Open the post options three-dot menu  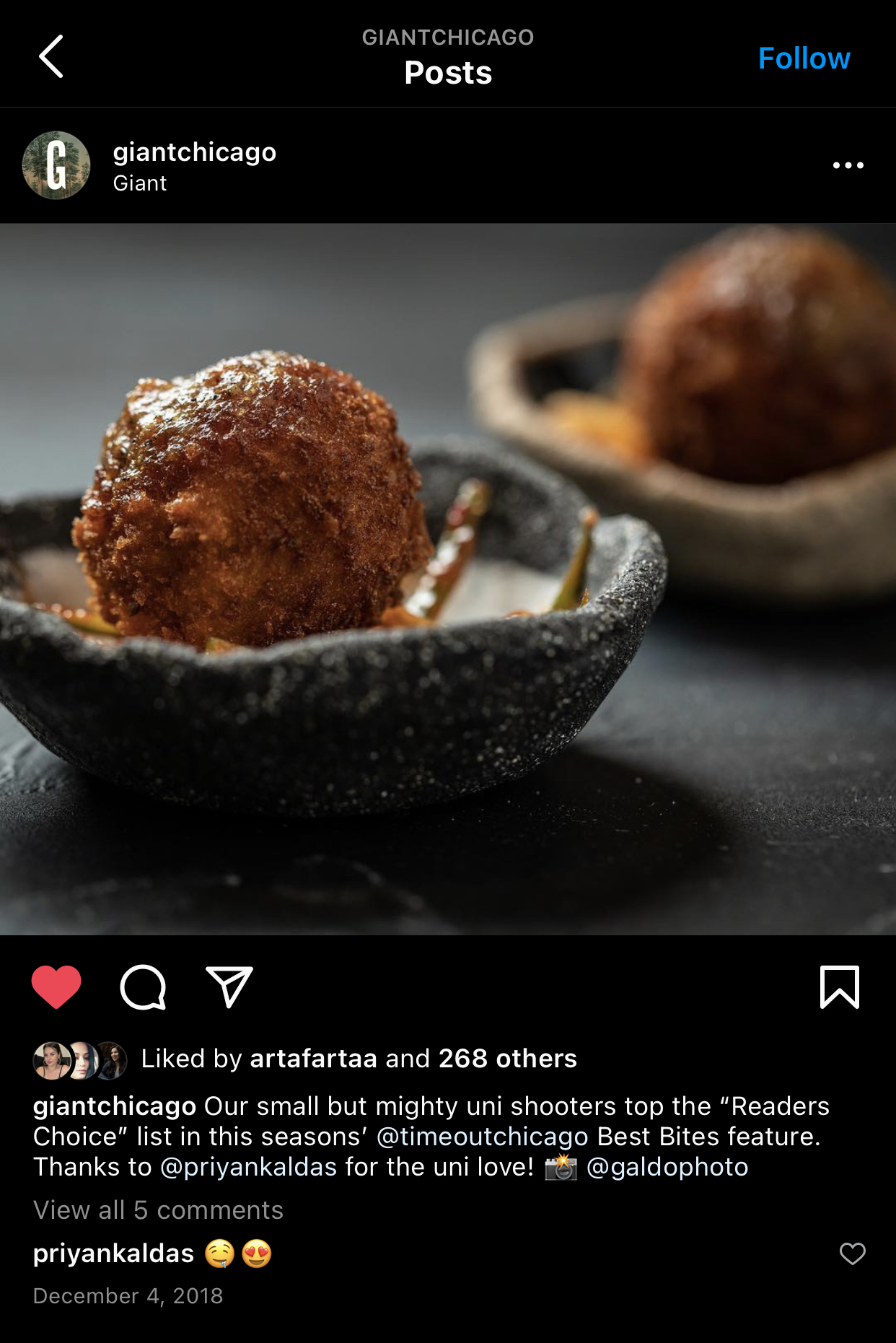[848, 165]
